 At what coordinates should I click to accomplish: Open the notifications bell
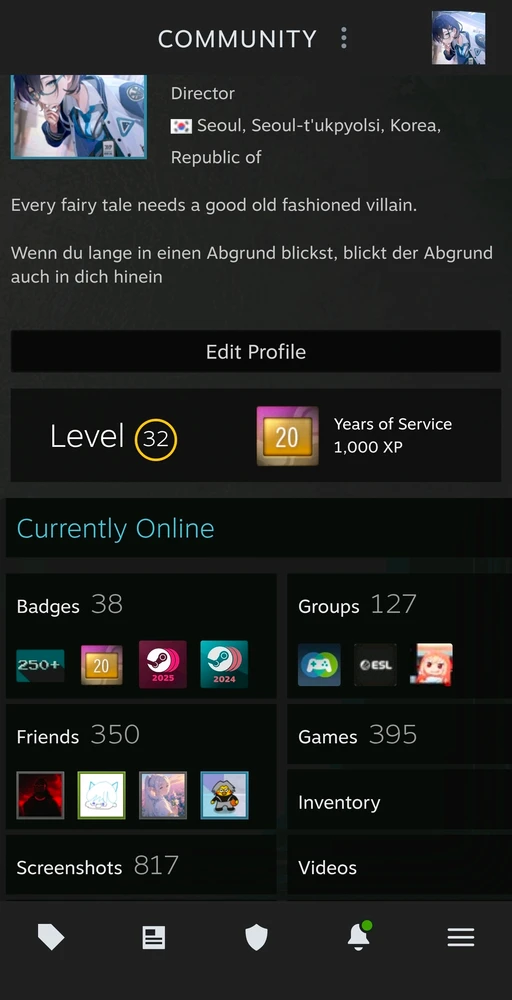click(x=359, y=936)
